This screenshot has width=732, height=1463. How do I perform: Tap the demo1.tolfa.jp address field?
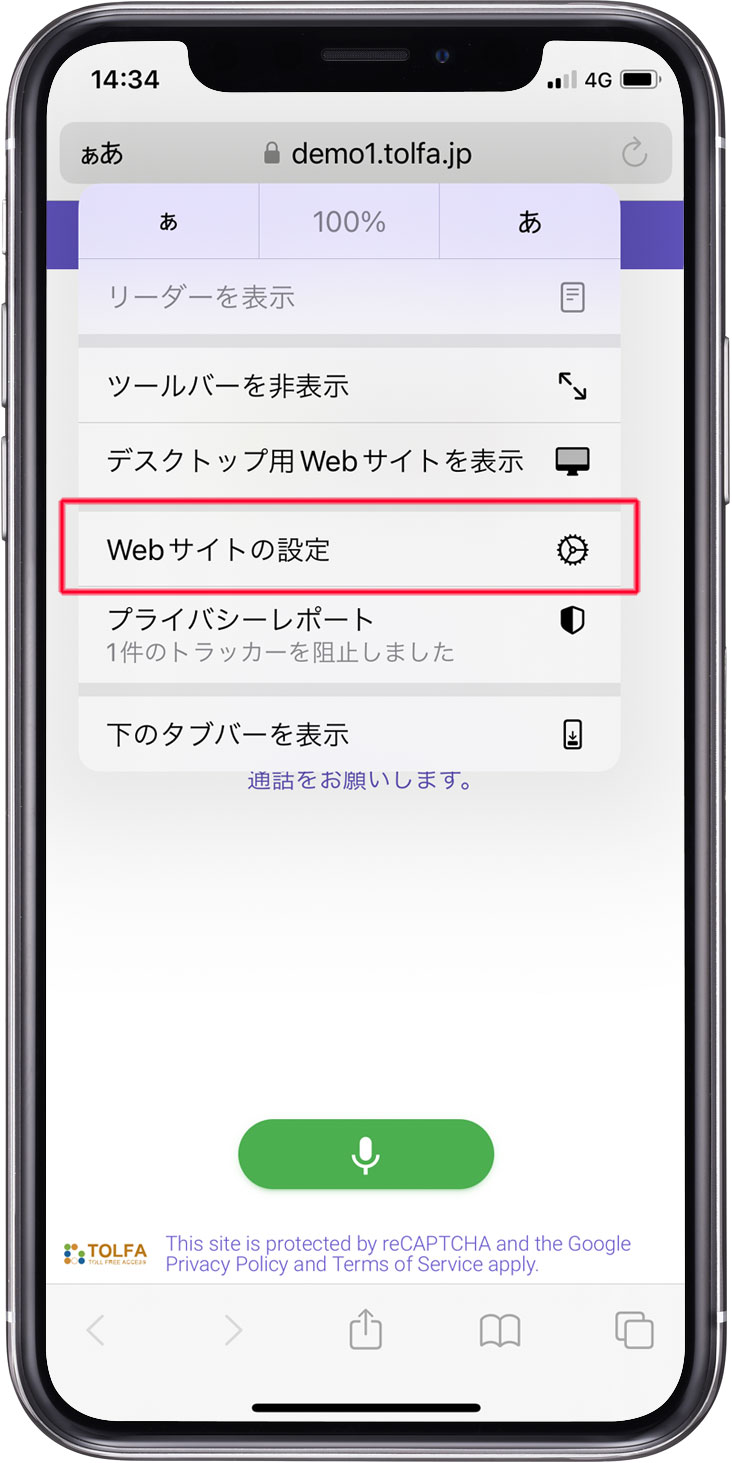[367, 154]
